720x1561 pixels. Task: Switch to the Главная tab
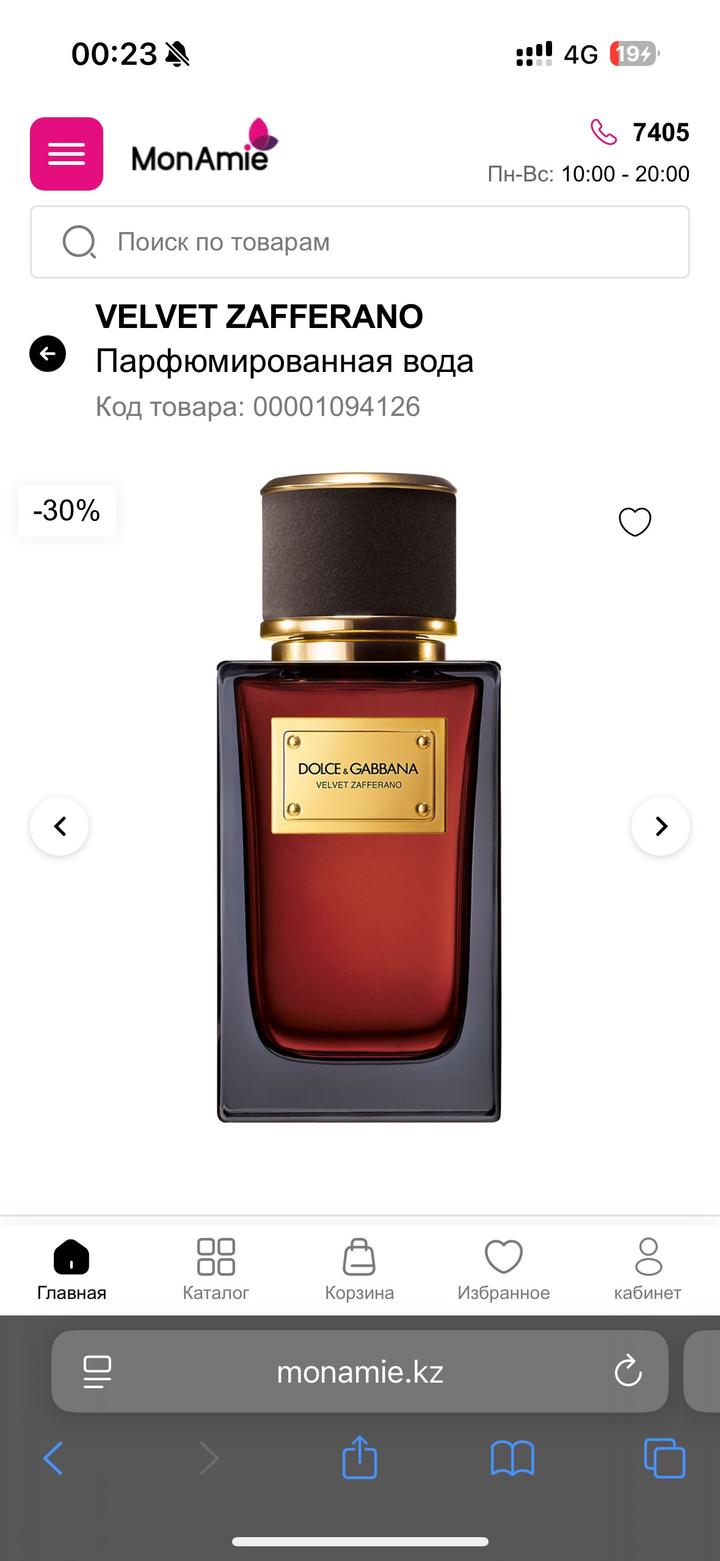(x=71, y=1269)
